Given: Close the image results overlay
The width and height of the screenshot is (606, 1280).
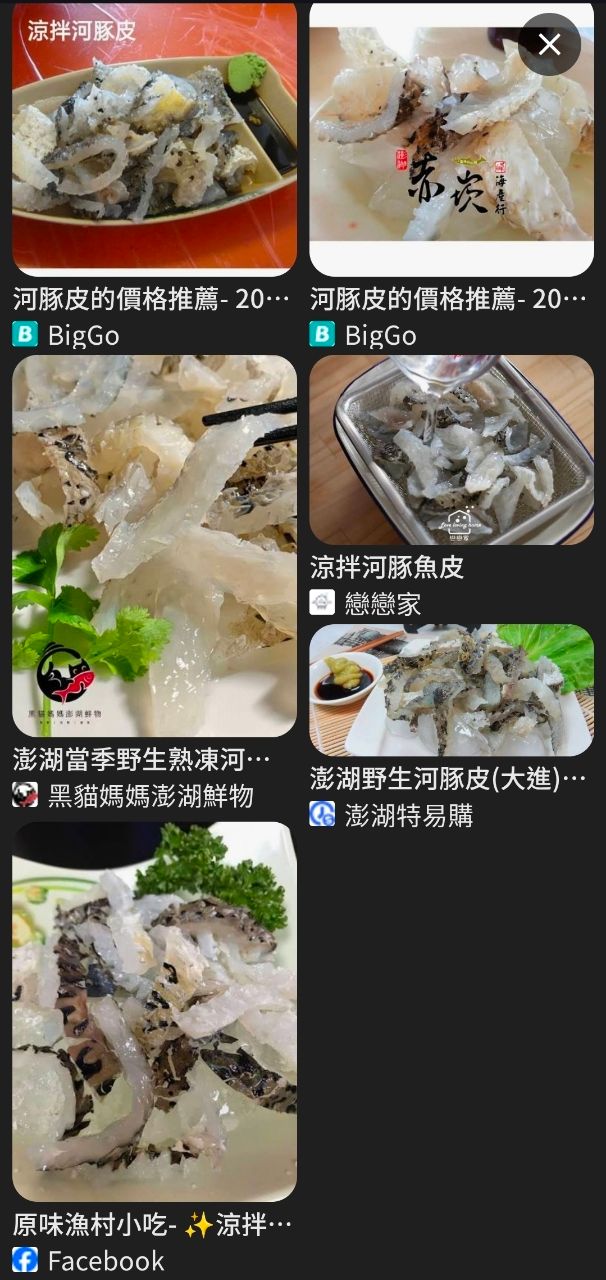Looking at the screenshot, I should point(549,44).
